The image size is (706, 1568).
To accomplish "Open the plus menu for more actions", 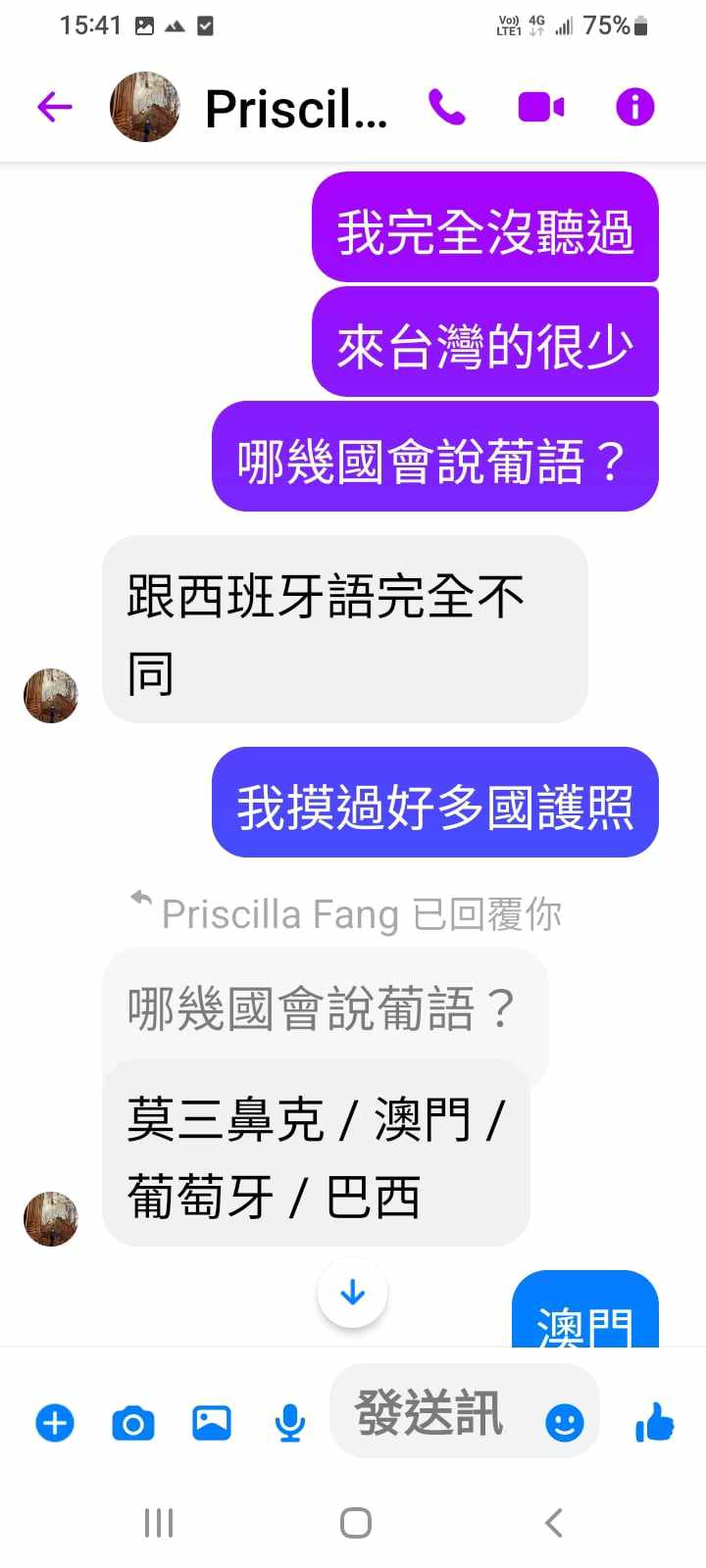I will click(x=55, y=1422).
